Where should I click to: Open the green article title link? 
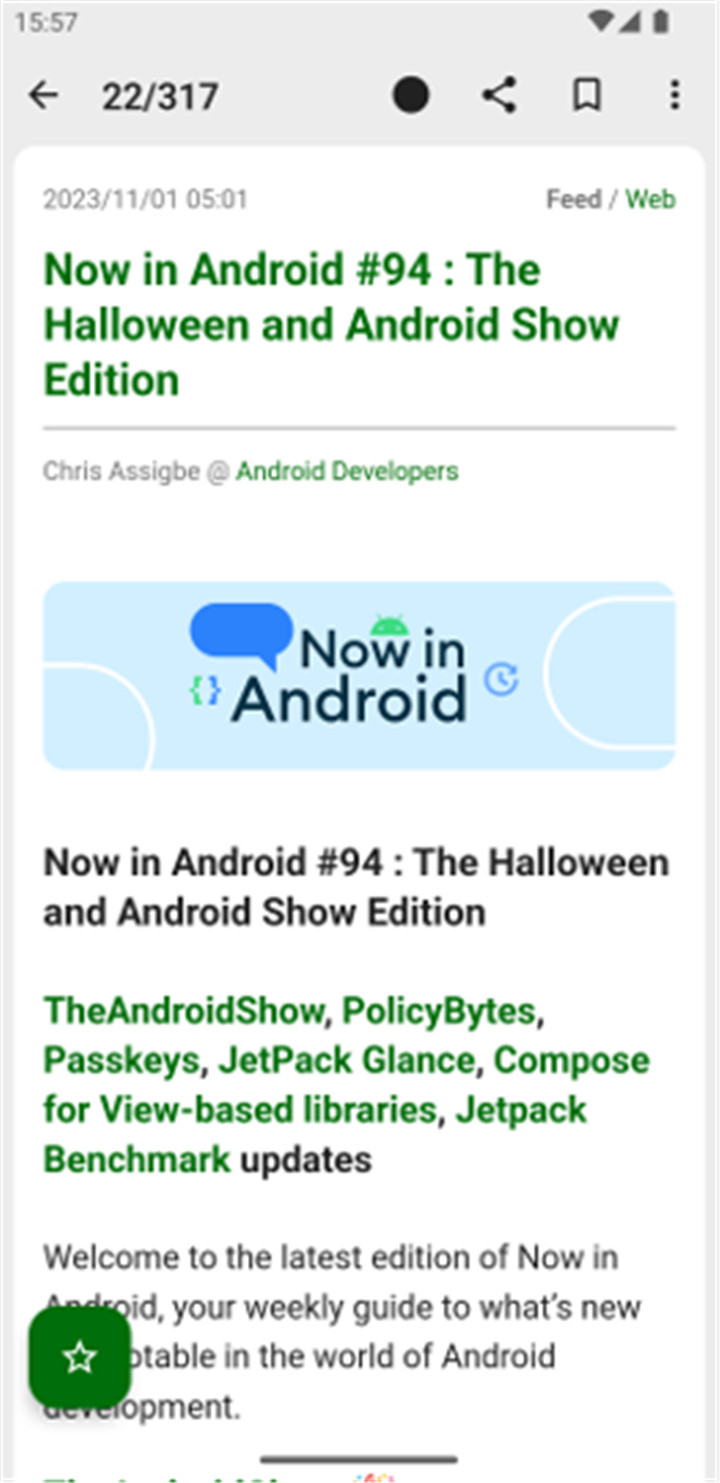pos(331,325)
